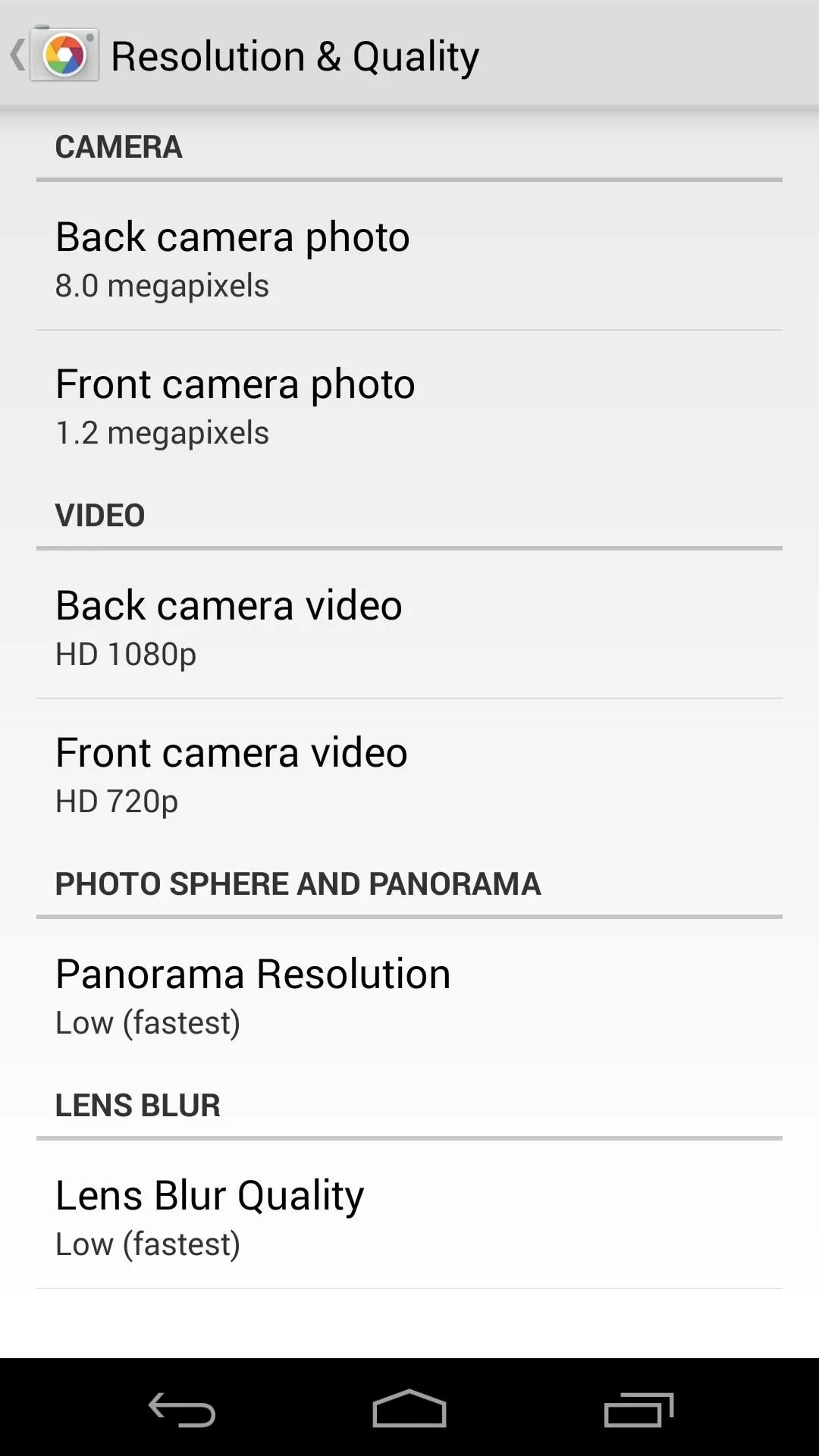Change the Front camera video quality
Screen dimensions: 819x1456
409,773
